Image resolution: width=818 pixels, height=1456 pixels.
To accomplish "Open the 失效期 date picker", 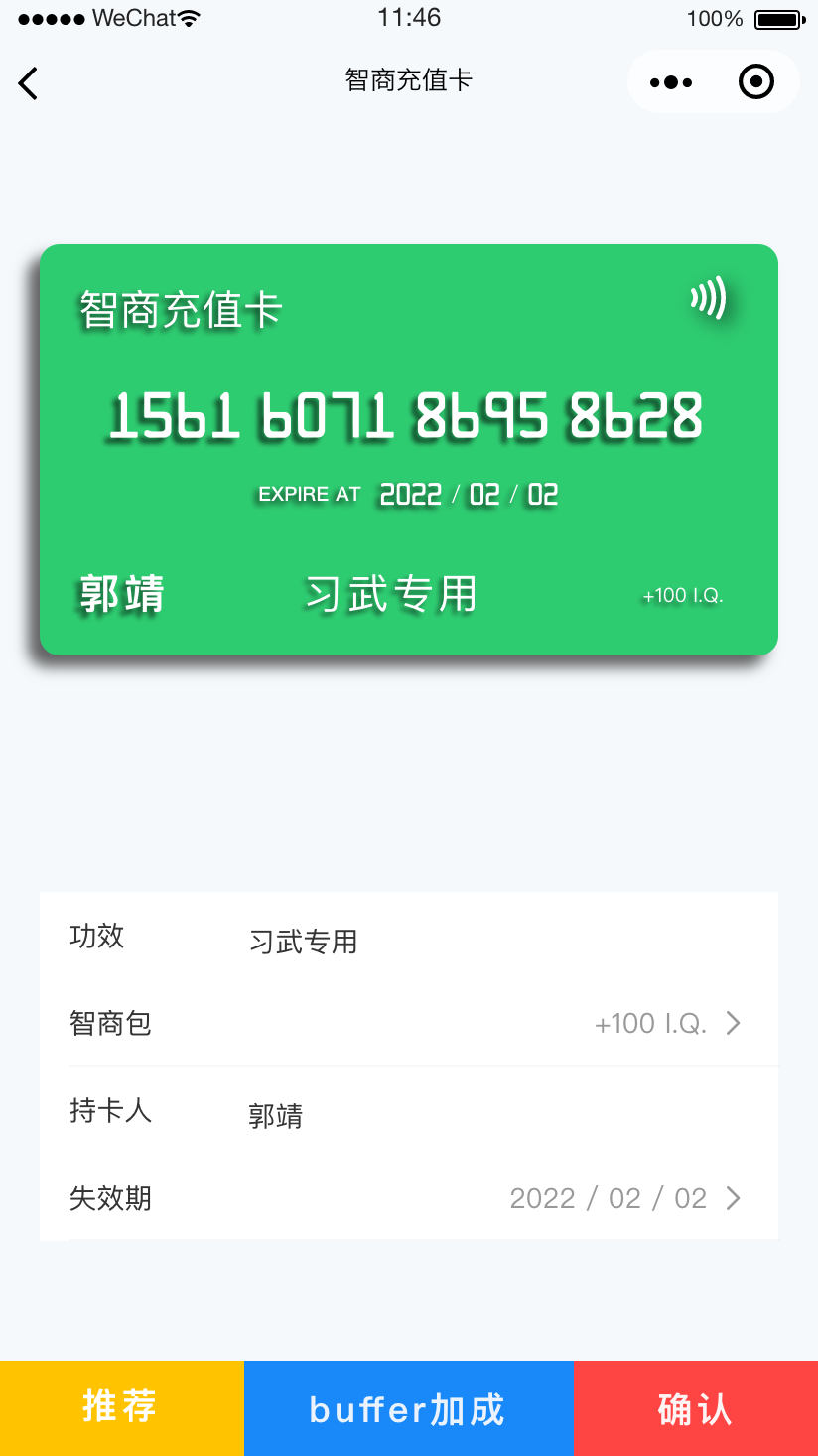I will click(x=409, y=1198).
